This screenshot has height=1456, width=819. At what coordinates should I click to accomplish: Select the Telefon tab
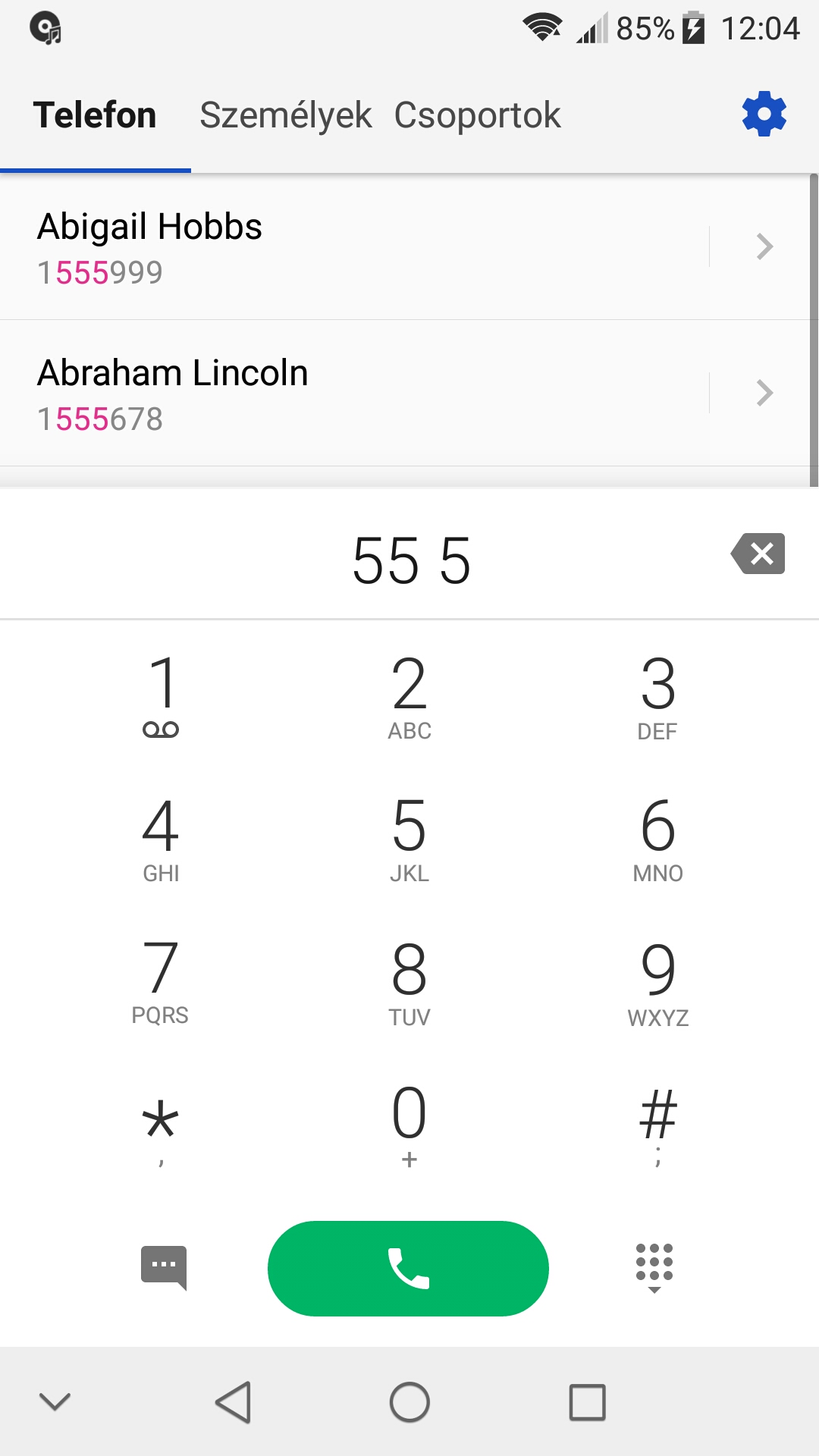(95, 115)
